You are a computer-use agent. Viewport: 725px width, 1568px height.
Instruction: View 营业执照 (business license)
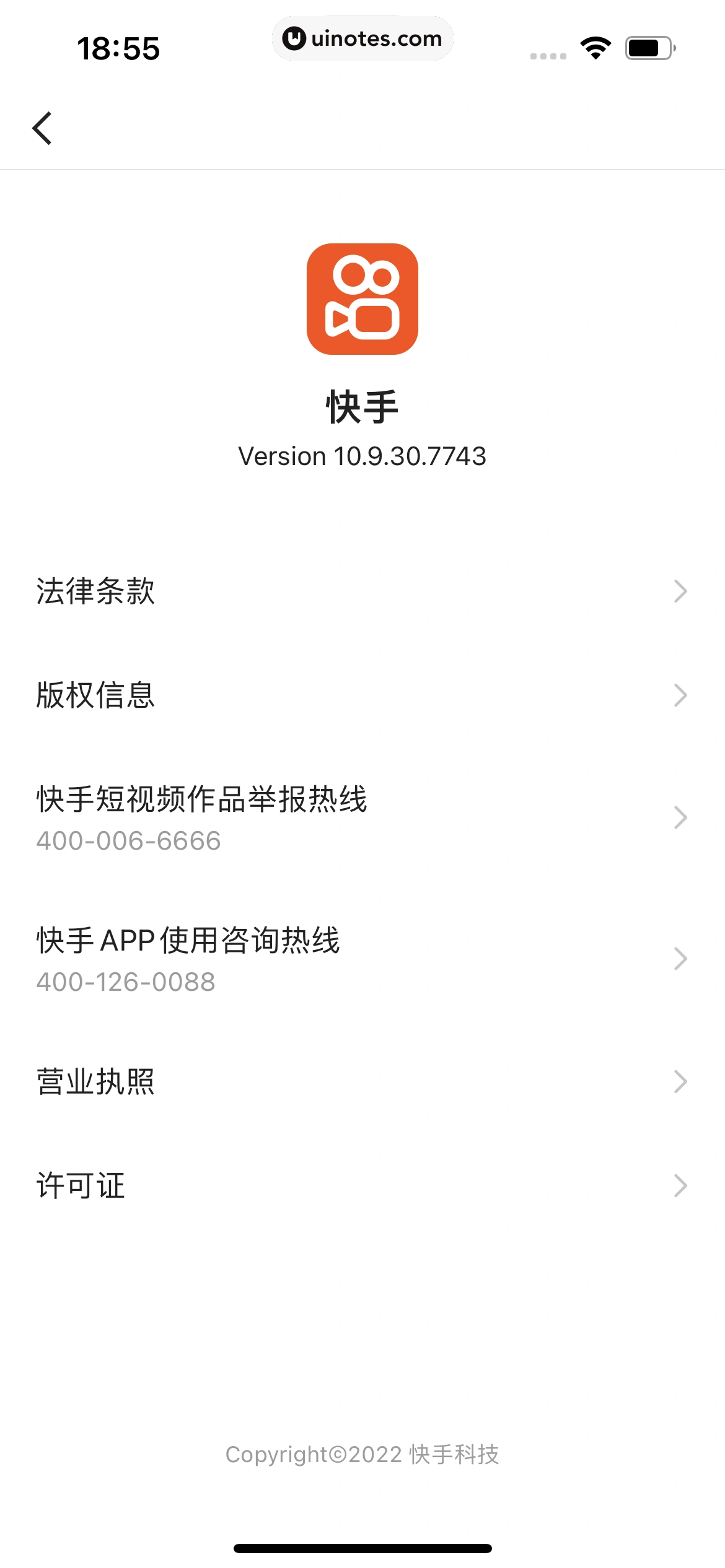[362, 1081]
